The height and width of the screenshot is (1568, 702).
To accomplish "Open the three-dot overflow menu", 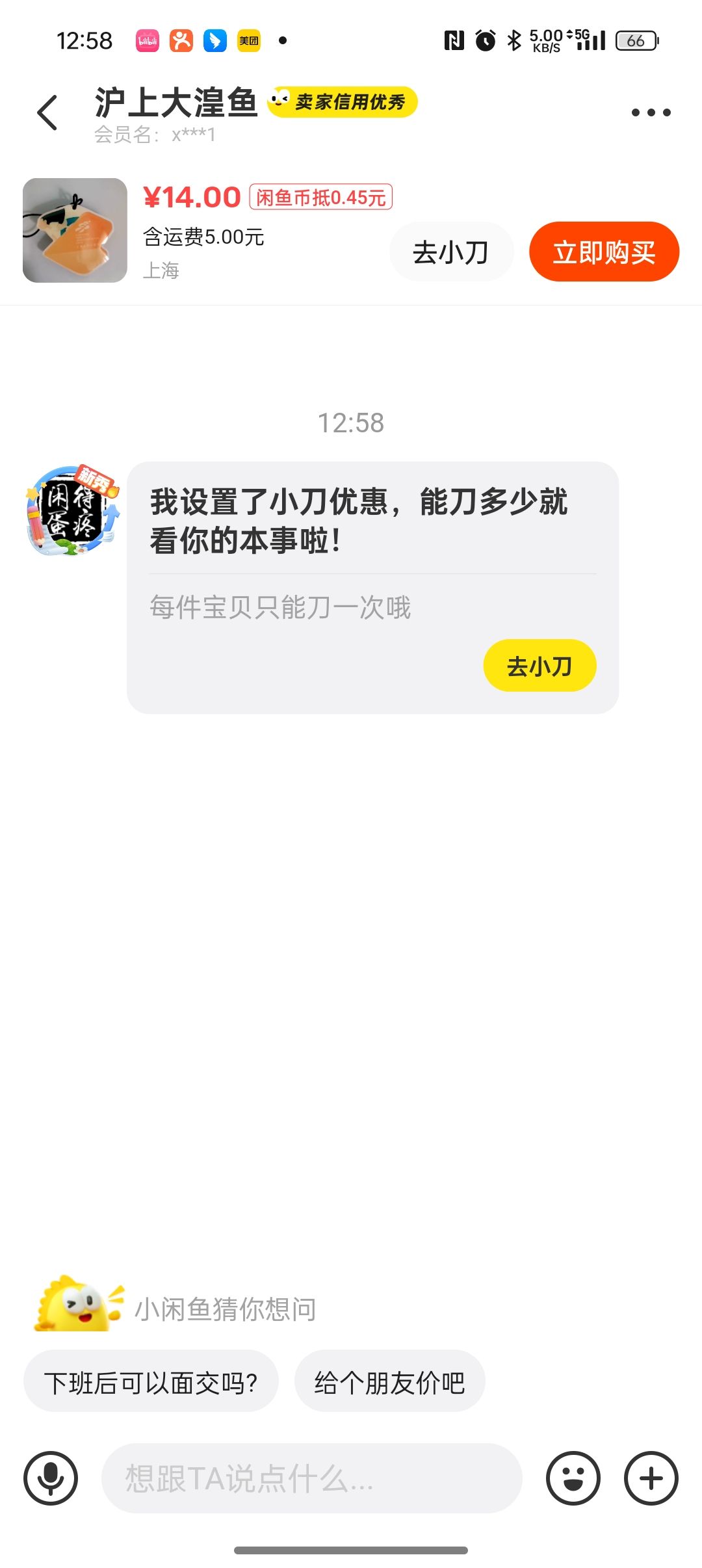I will (x=651, y=112).
